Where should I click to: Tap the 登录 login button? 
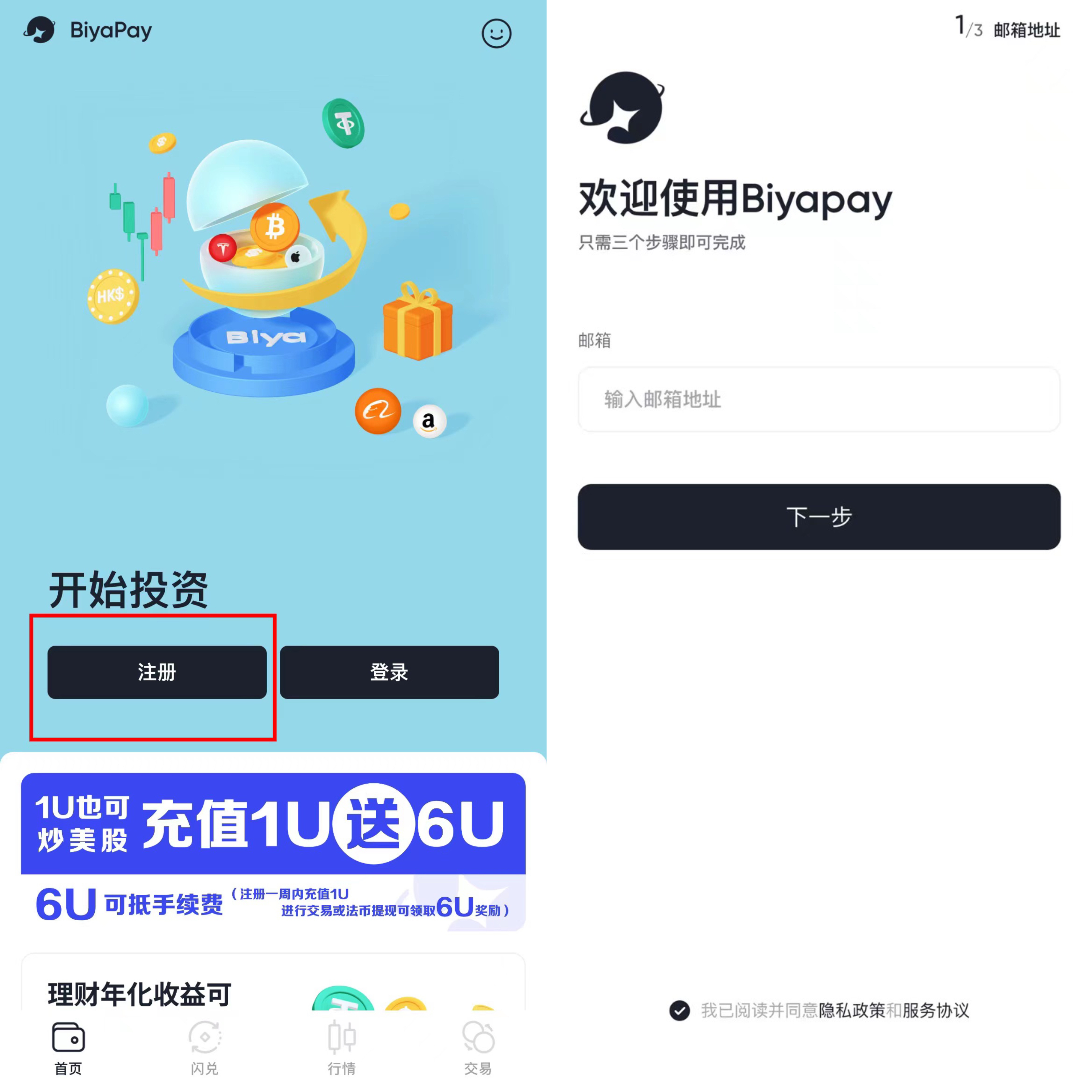click(x=389, y=672)
